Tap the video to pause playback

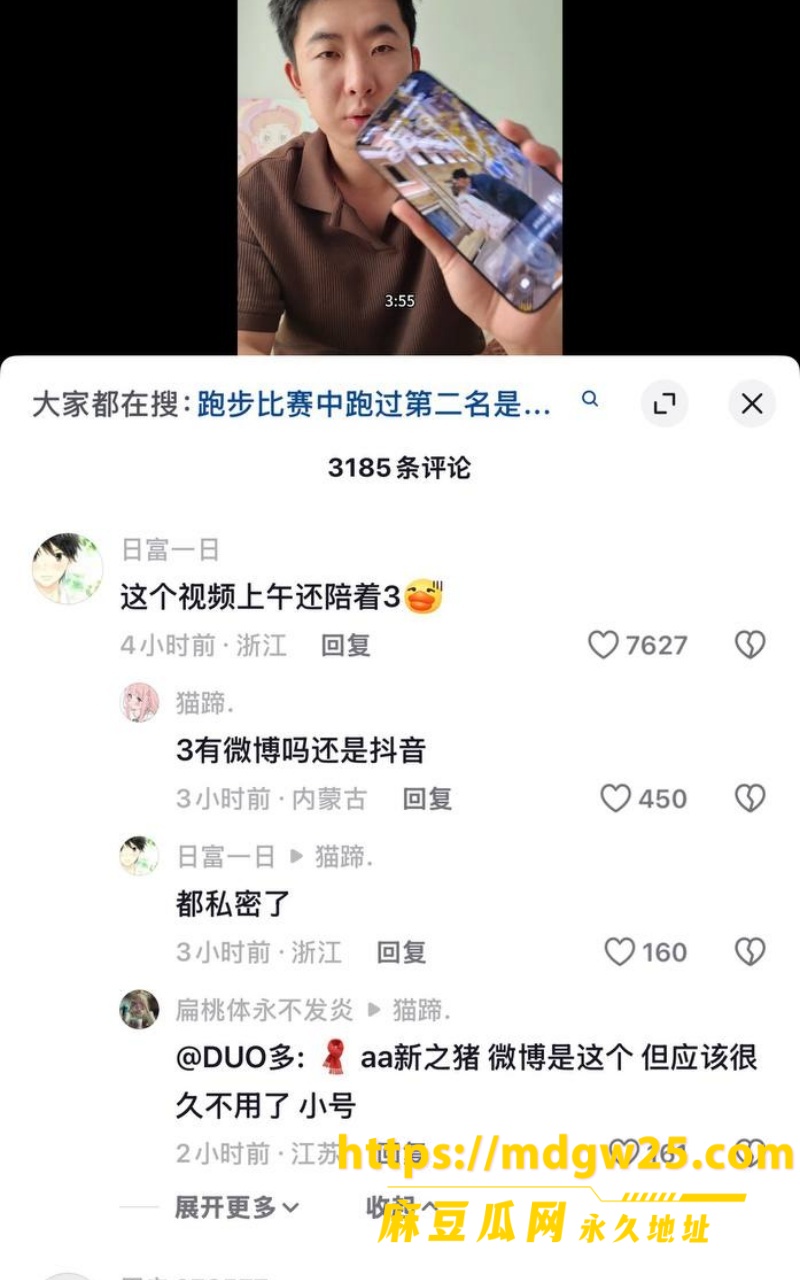(400, 177)
